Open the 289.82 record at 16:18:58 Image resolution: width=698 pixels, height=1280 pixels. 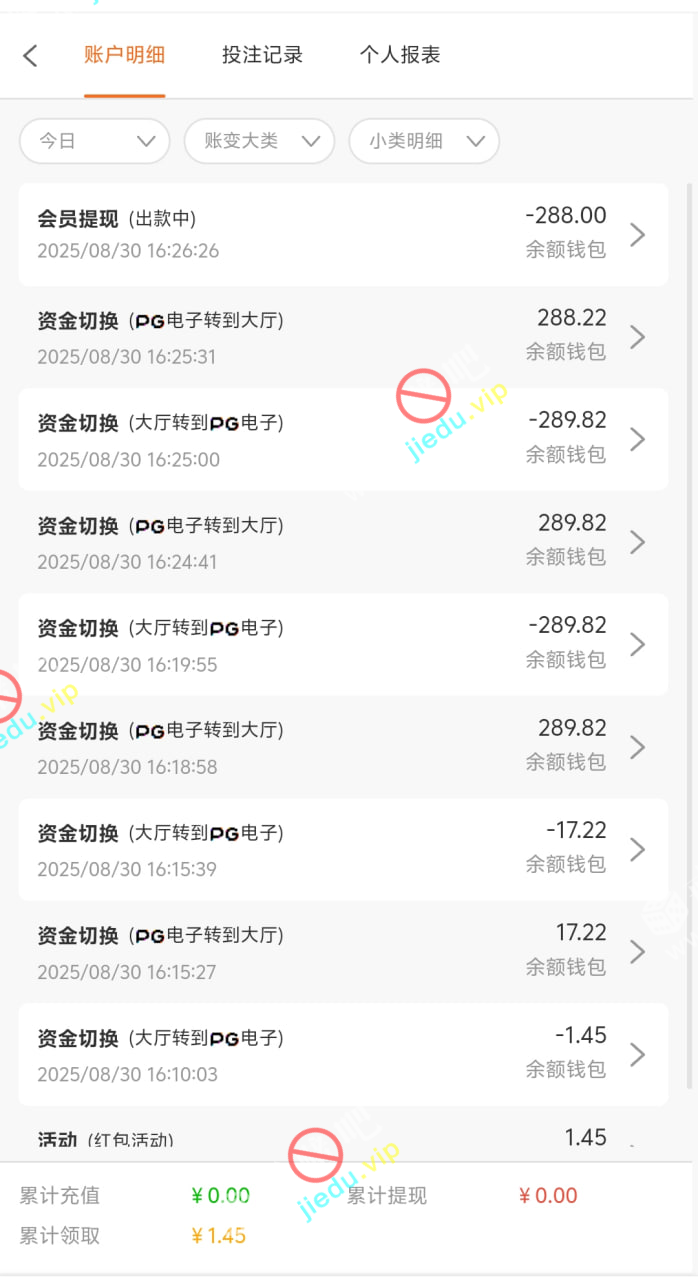[343, 747]
